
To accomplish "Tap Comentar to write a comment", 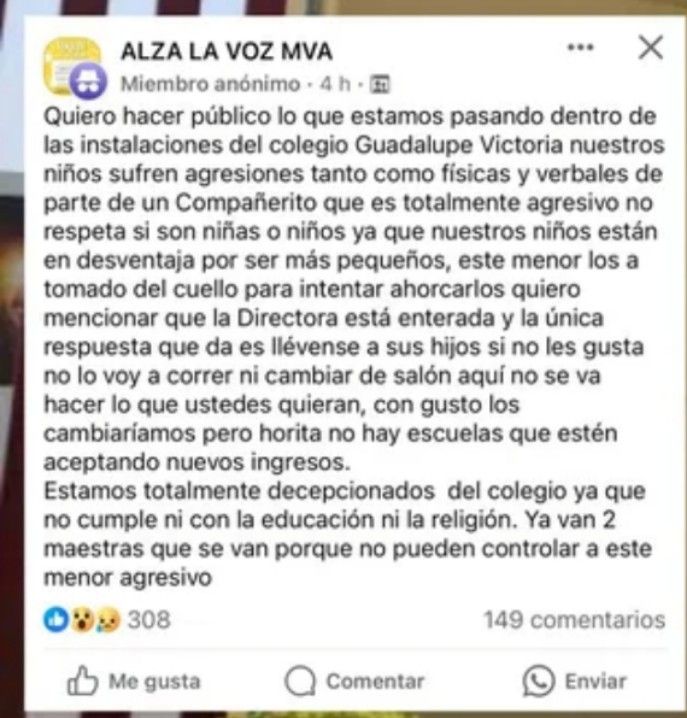I will (x=355, y=682).
